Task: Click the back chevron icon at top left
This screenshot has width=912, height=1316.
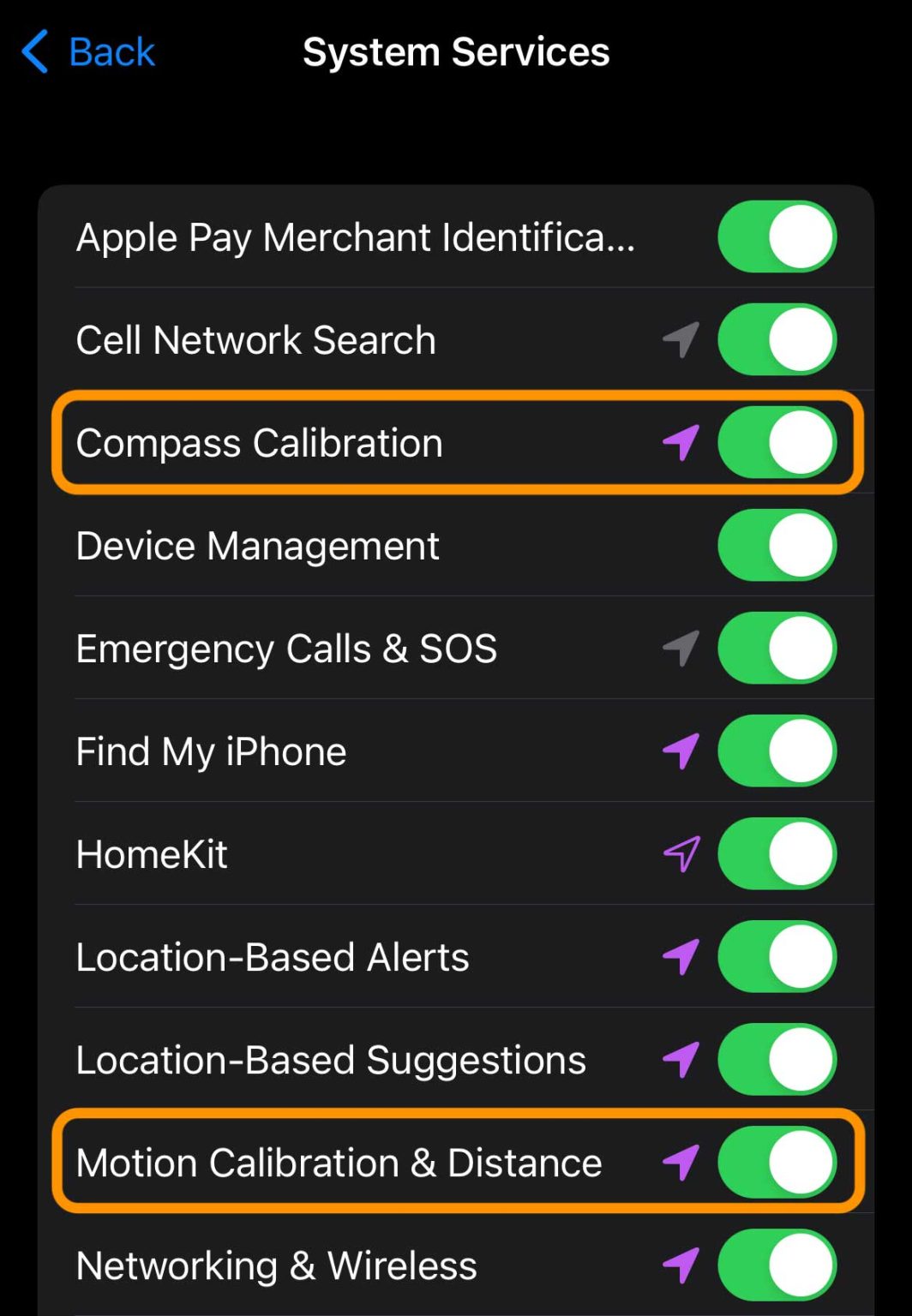Action: [34, 51]
